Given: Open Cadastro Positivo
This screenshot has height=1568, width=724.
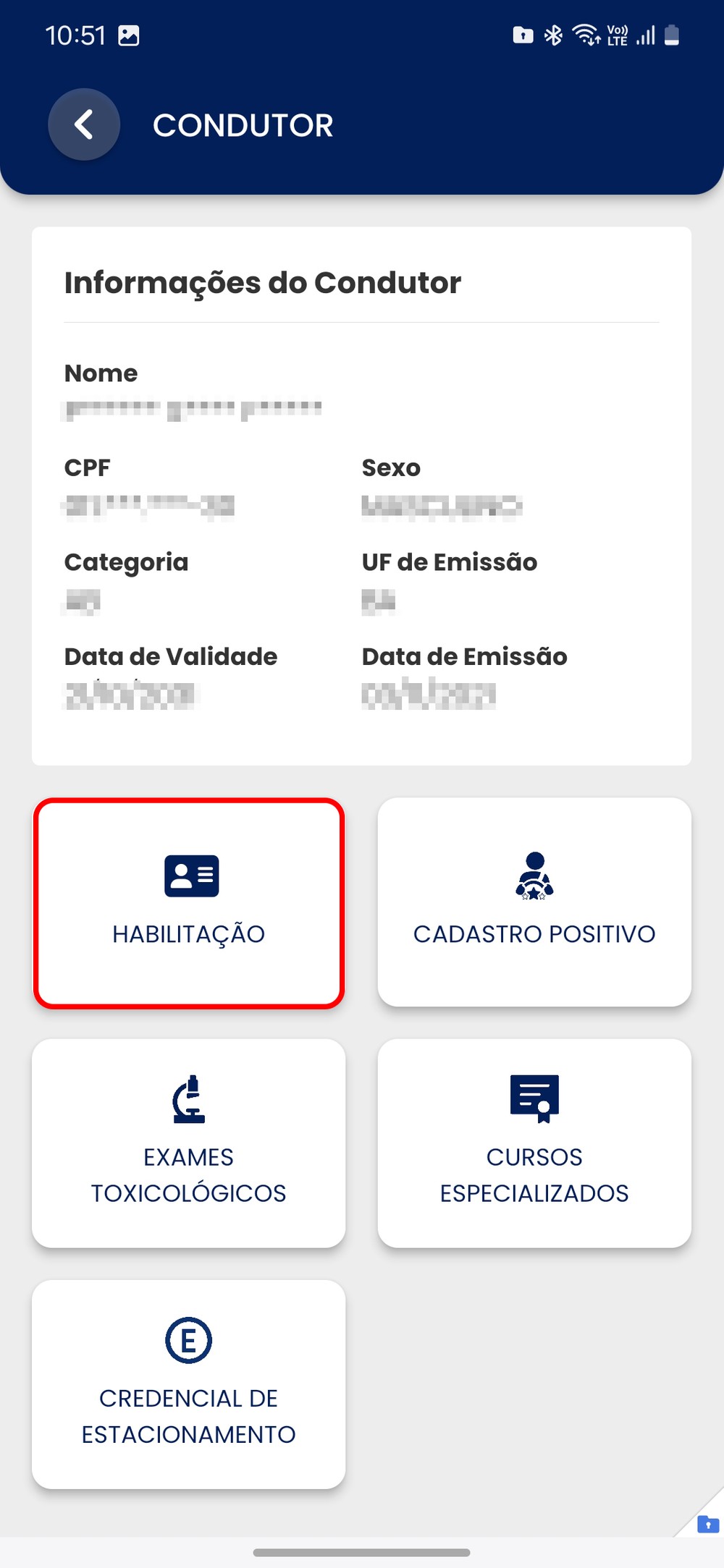Looking at the screenshot, I should [534, 902].
